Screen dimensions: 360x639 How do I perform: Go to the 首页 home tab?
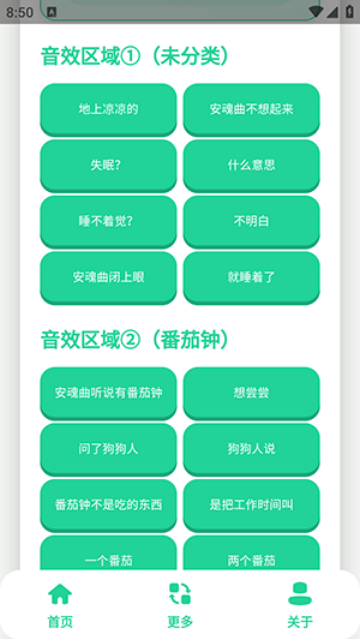[x=60, y=605]
